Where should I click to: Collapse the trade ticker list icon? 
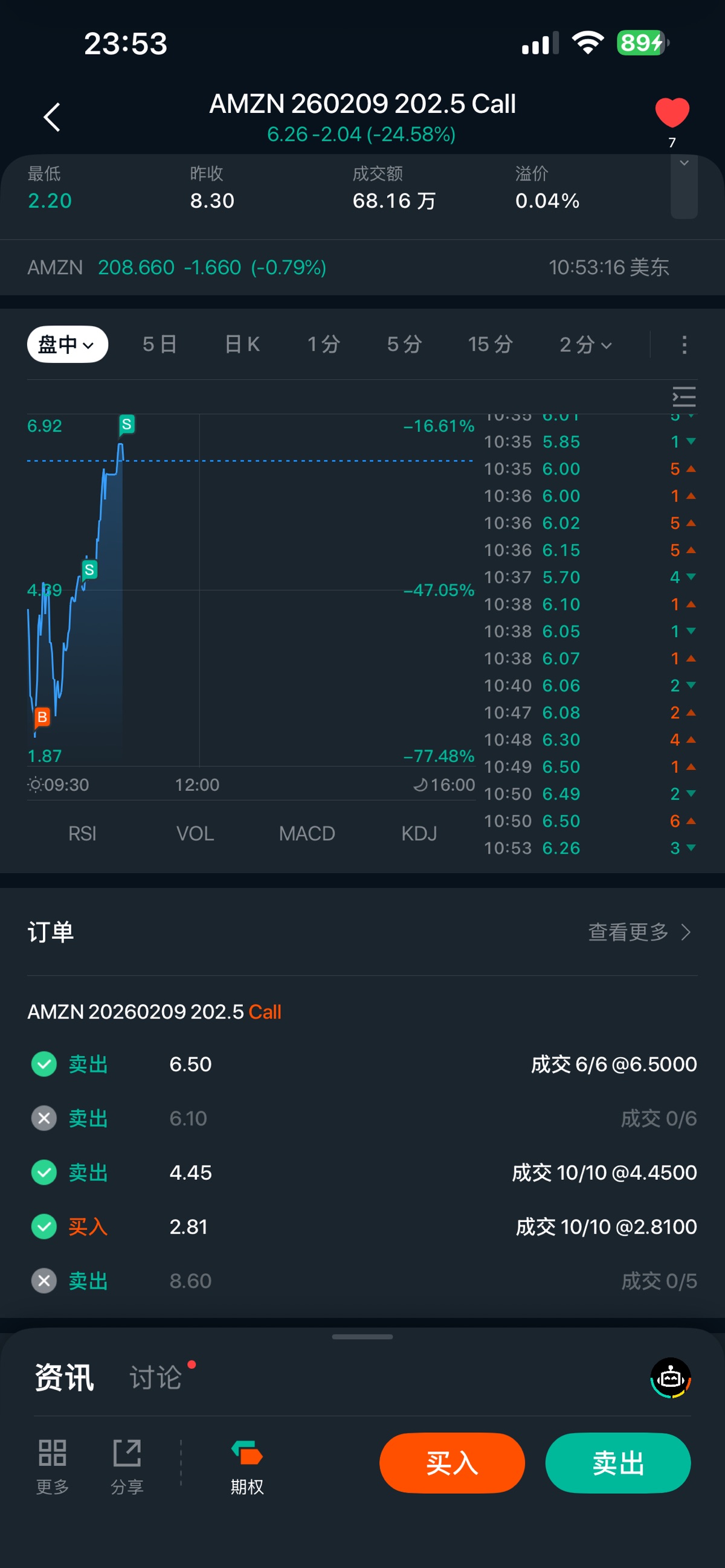pos(683,397)
